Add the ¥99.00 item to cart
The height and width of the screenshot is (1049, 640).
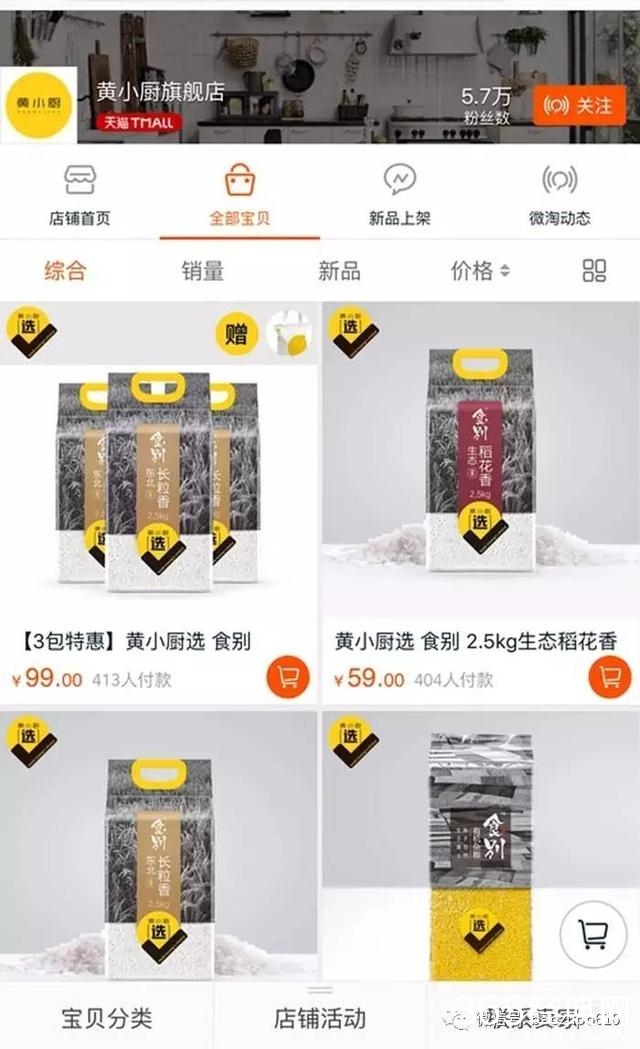point(288,678)
